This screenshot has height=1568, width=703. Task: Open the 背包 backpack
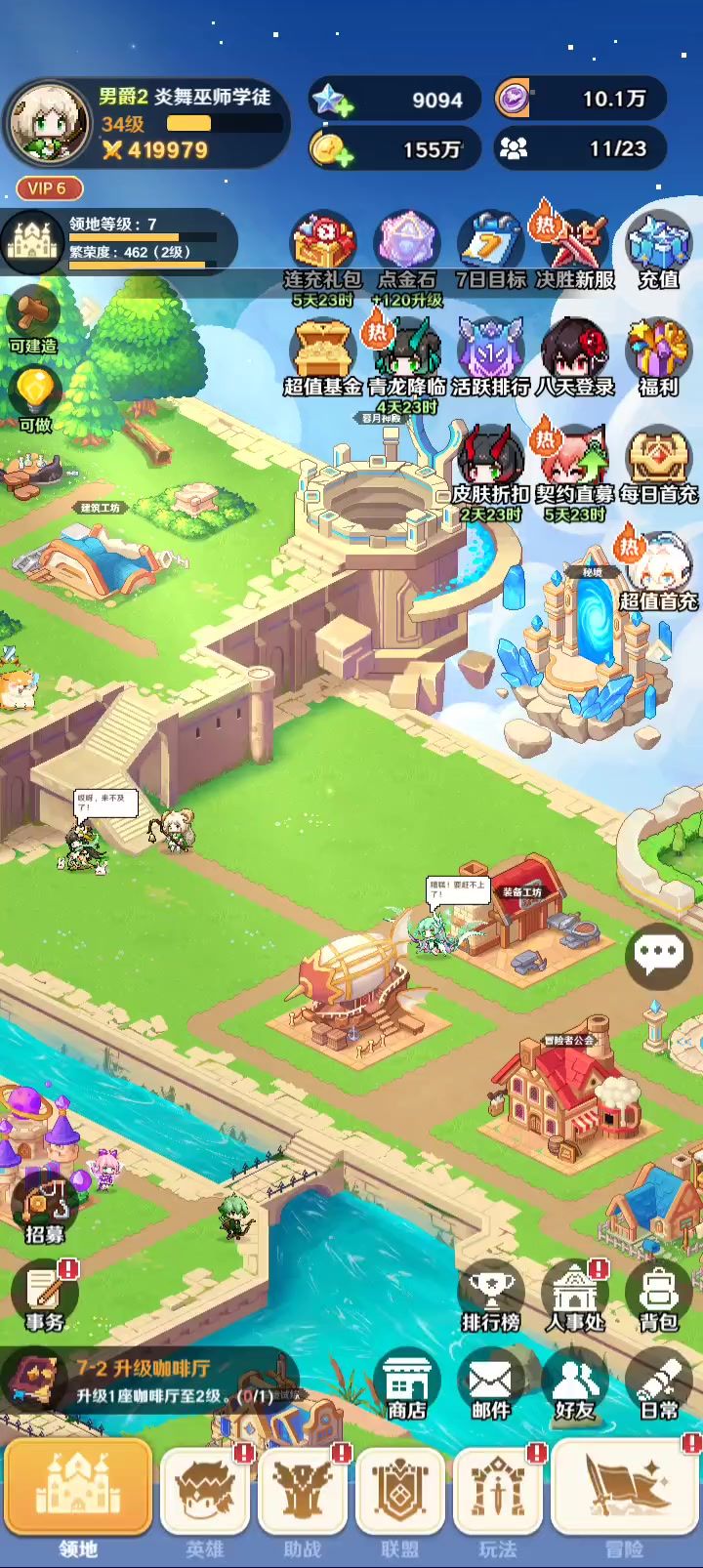(658, 1297)
